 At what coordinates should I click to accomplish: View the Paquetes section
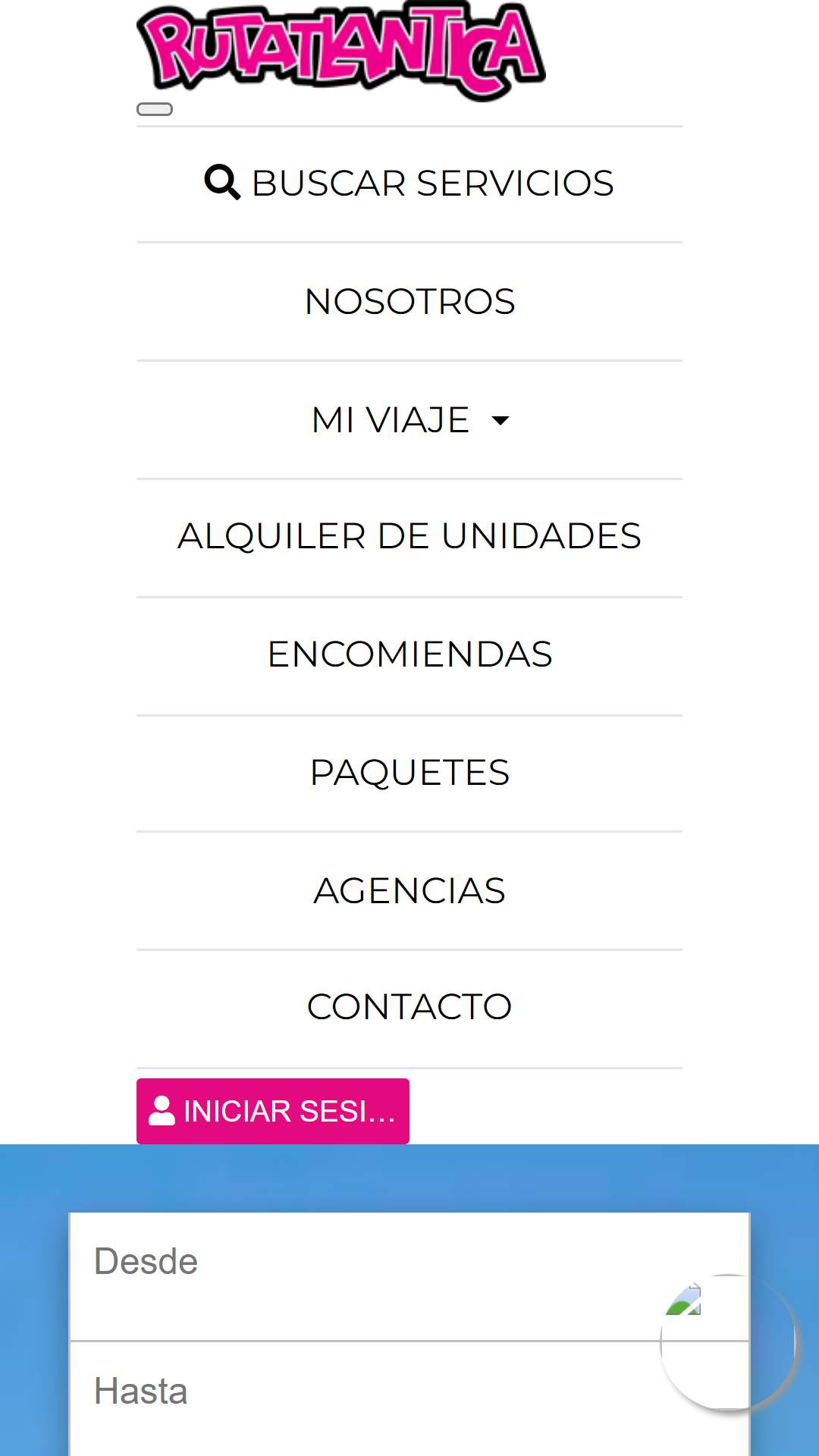(409, 773)
